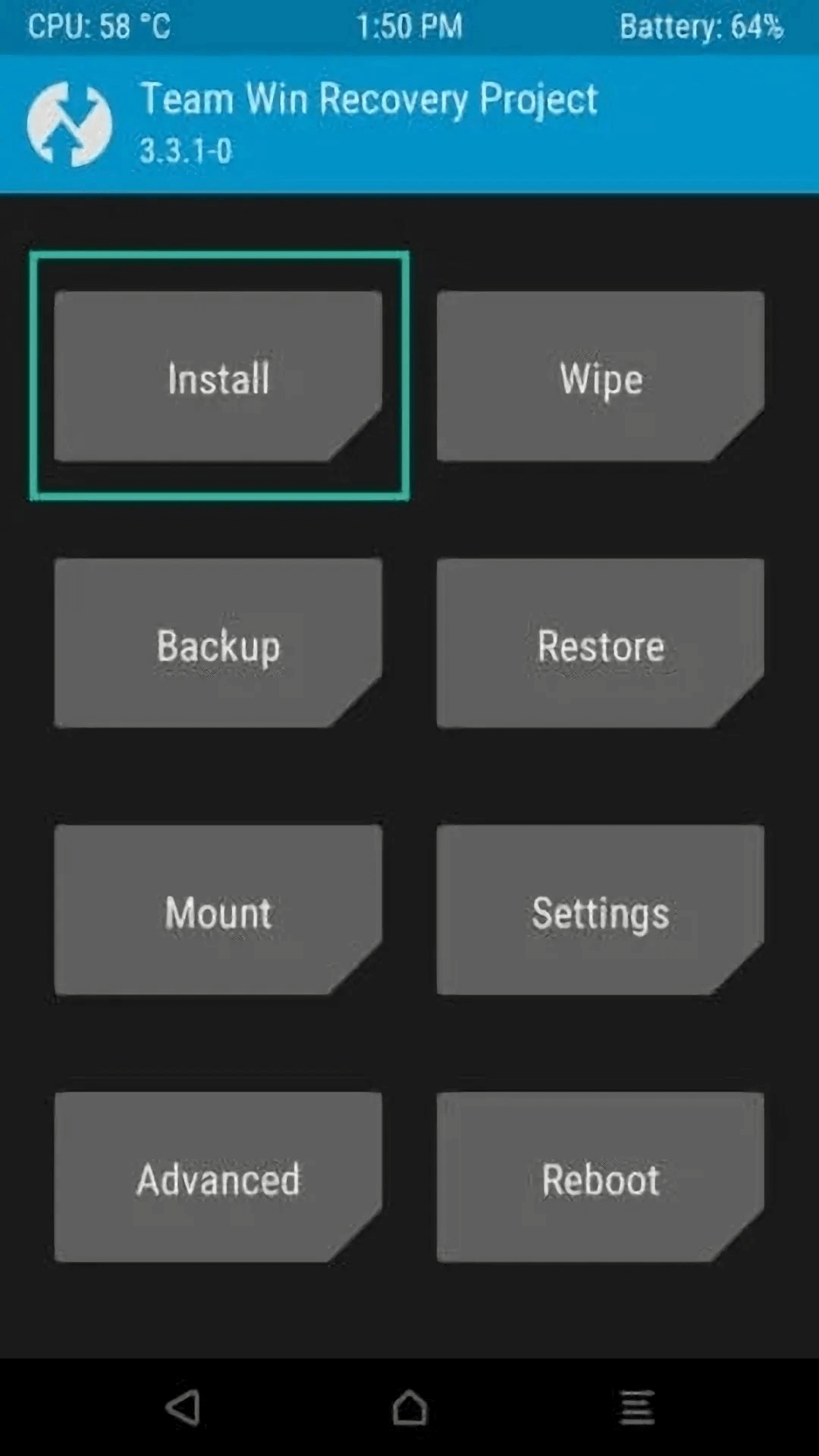The image size is (819, 1456).
Task: Tap the Wipe button
Action: point(600,377)
